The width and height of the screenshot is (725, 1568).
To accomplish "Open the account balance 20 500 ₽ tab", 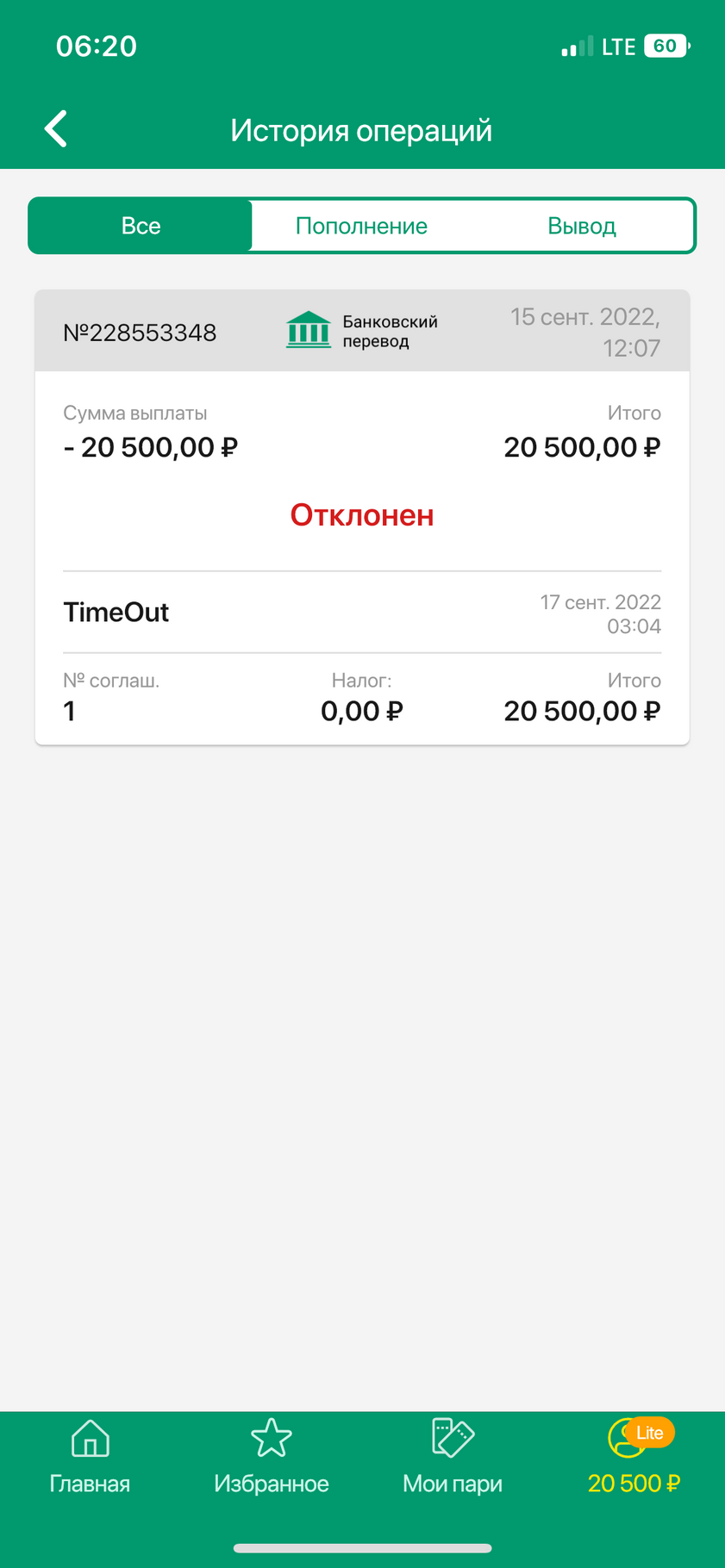I will coord(634,1458).
